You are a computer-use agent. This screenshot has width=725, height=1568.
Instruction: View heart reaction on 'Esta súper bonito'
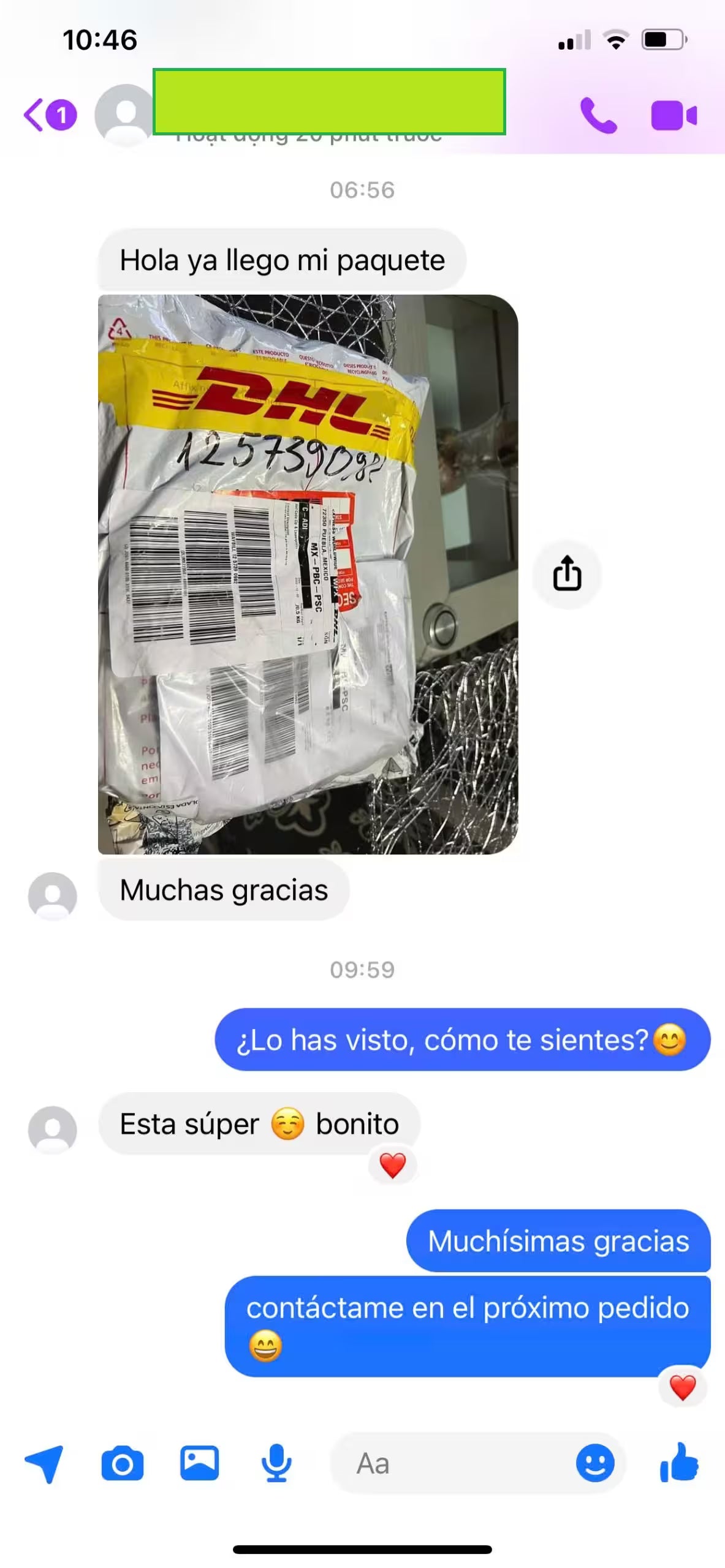coord(393,1165)
